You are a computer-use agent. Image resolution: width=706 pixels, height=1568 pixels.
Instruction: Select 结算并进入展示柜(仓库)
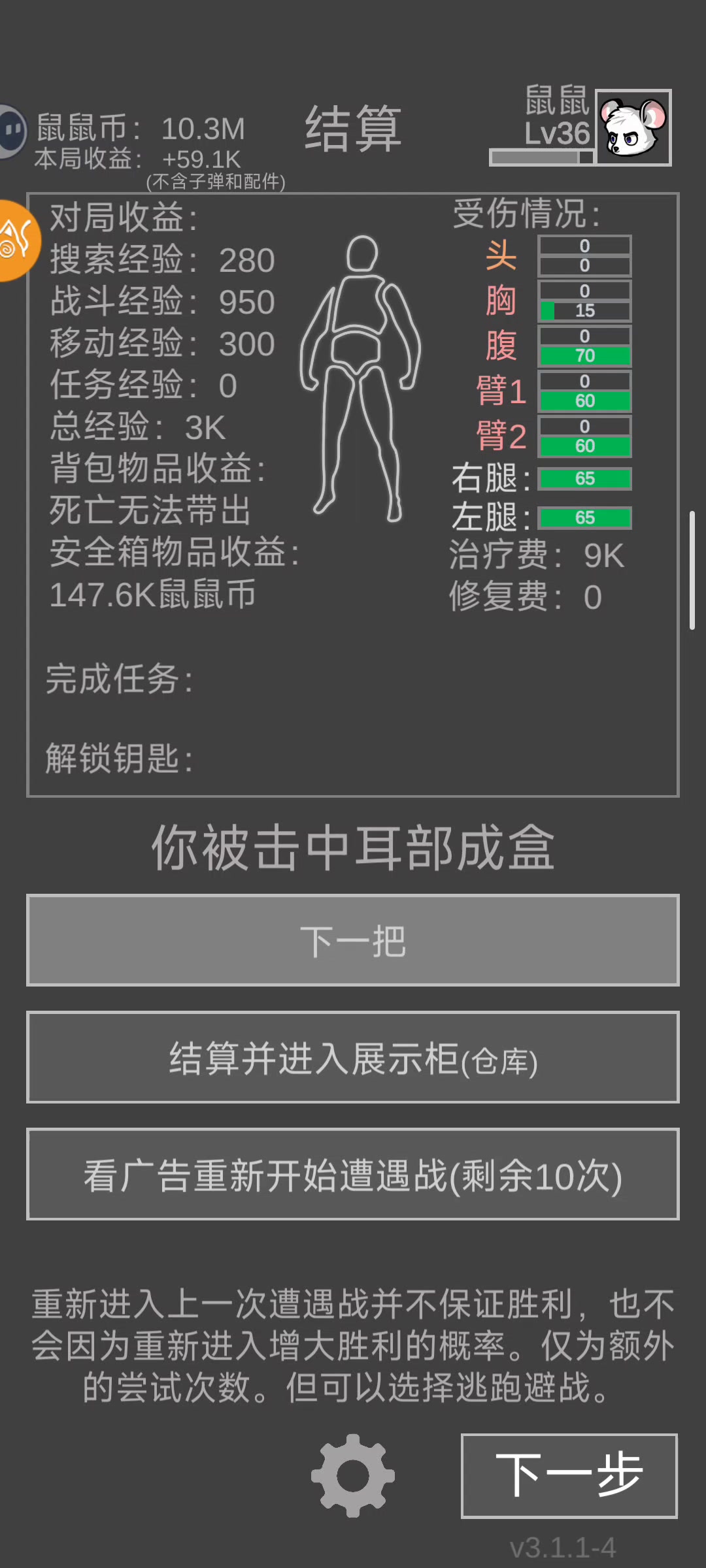pyautogui.click(x=353, y=1057)
